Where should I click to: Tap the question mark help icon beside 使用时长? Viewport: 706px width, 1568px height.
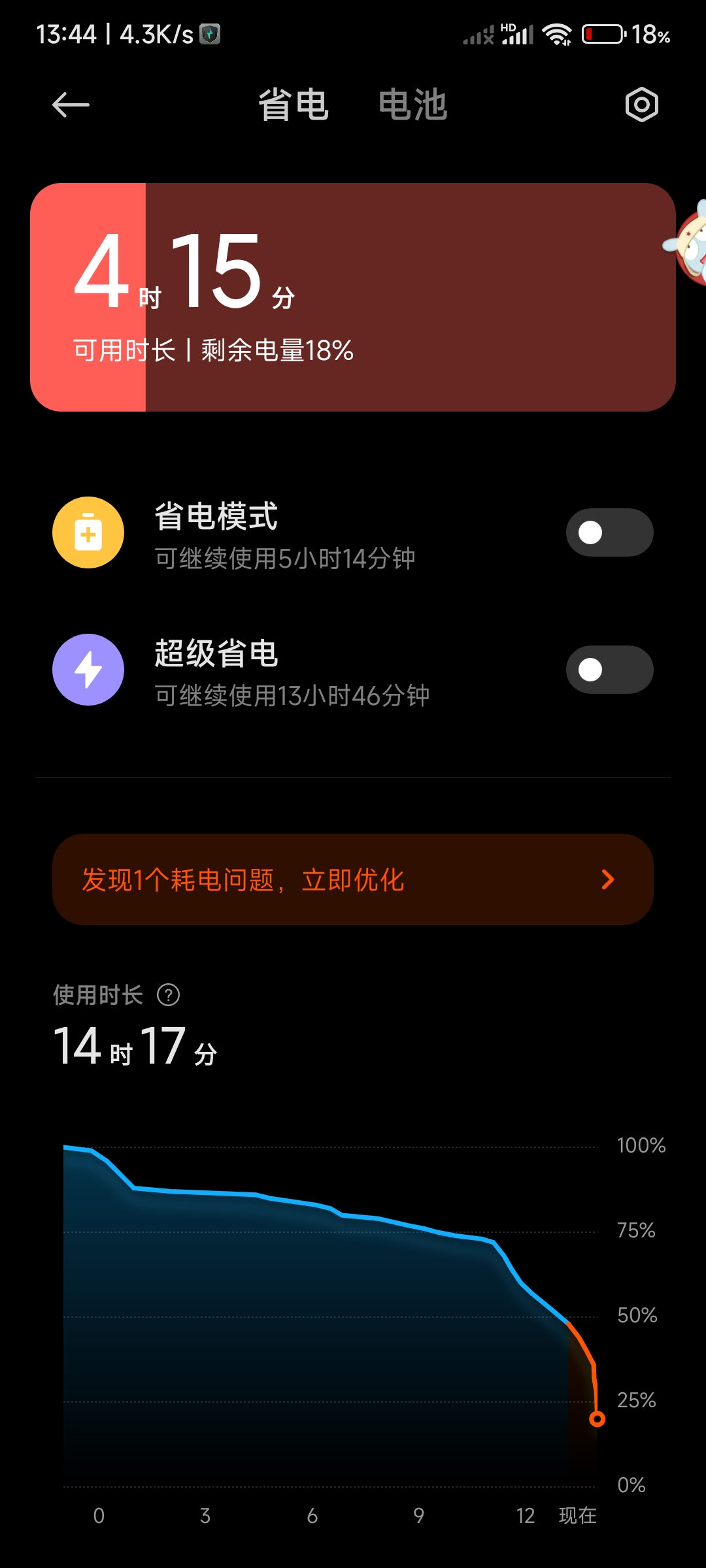169,995
